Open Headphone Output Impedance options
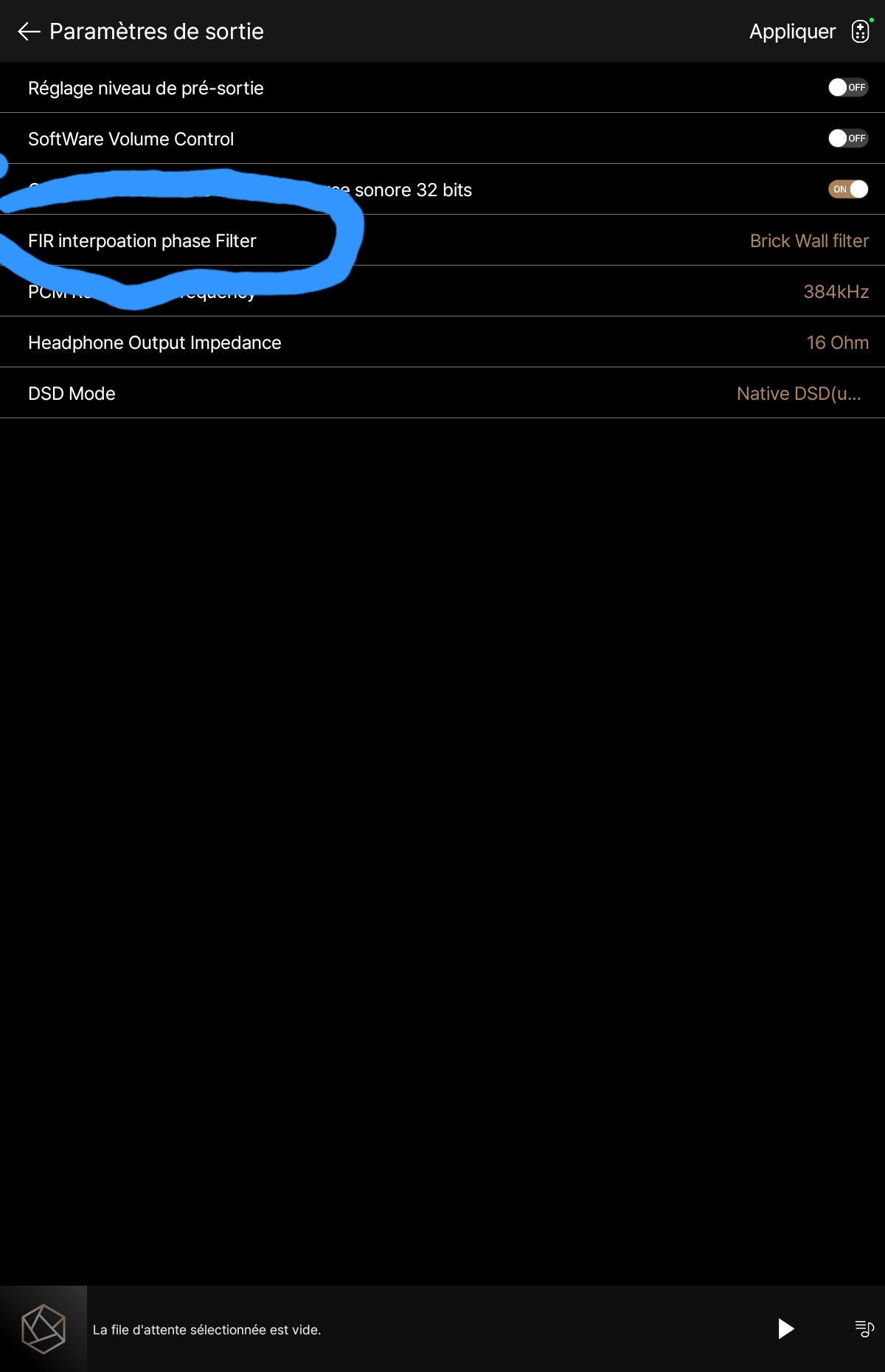 click(x=442, y=343)
